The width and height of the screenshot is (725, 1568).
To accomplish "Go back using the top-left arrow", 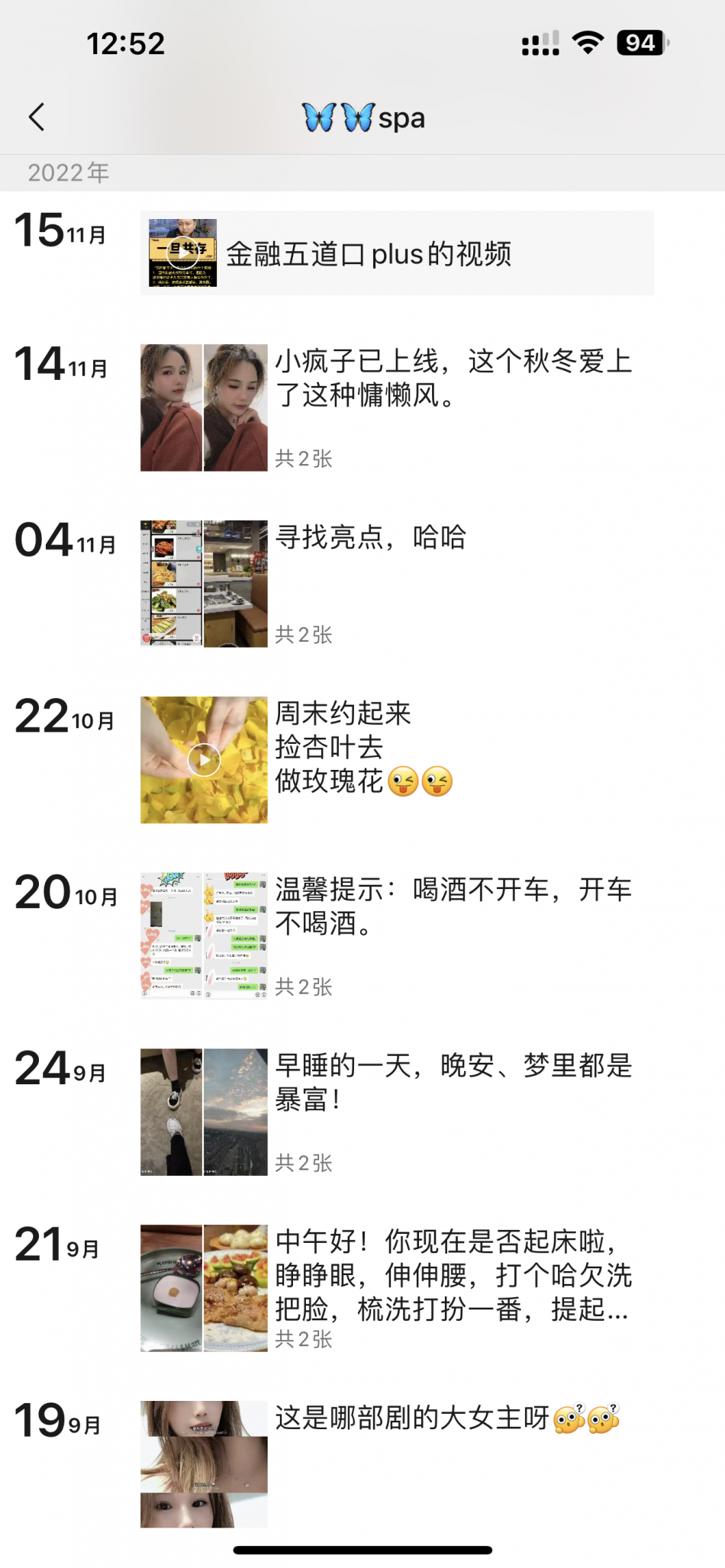I will click(x=37, y=118).
